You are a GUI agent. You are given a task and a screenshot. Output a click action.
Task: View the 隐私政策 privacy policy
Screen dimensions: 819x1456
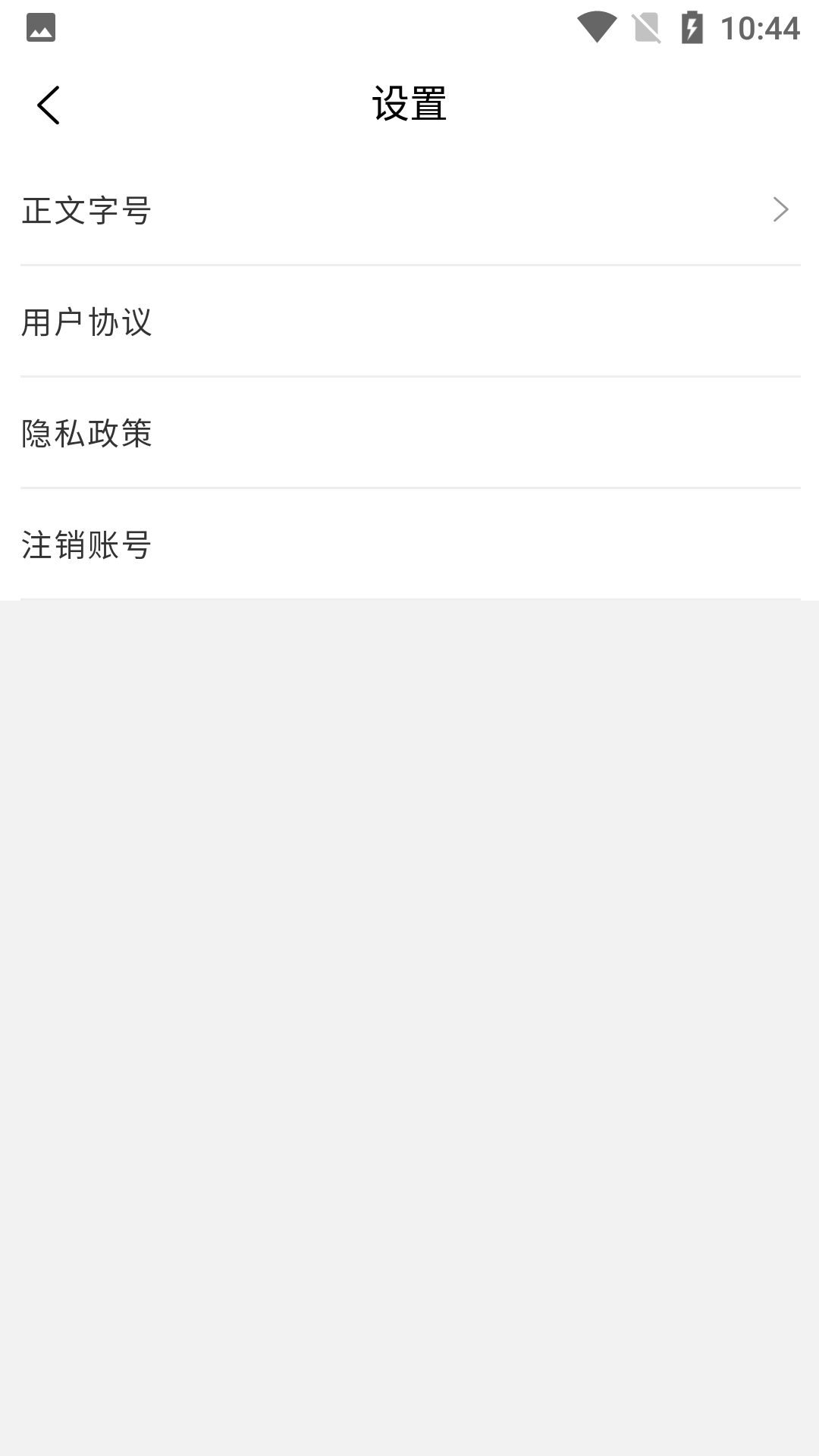click(409, 435)
